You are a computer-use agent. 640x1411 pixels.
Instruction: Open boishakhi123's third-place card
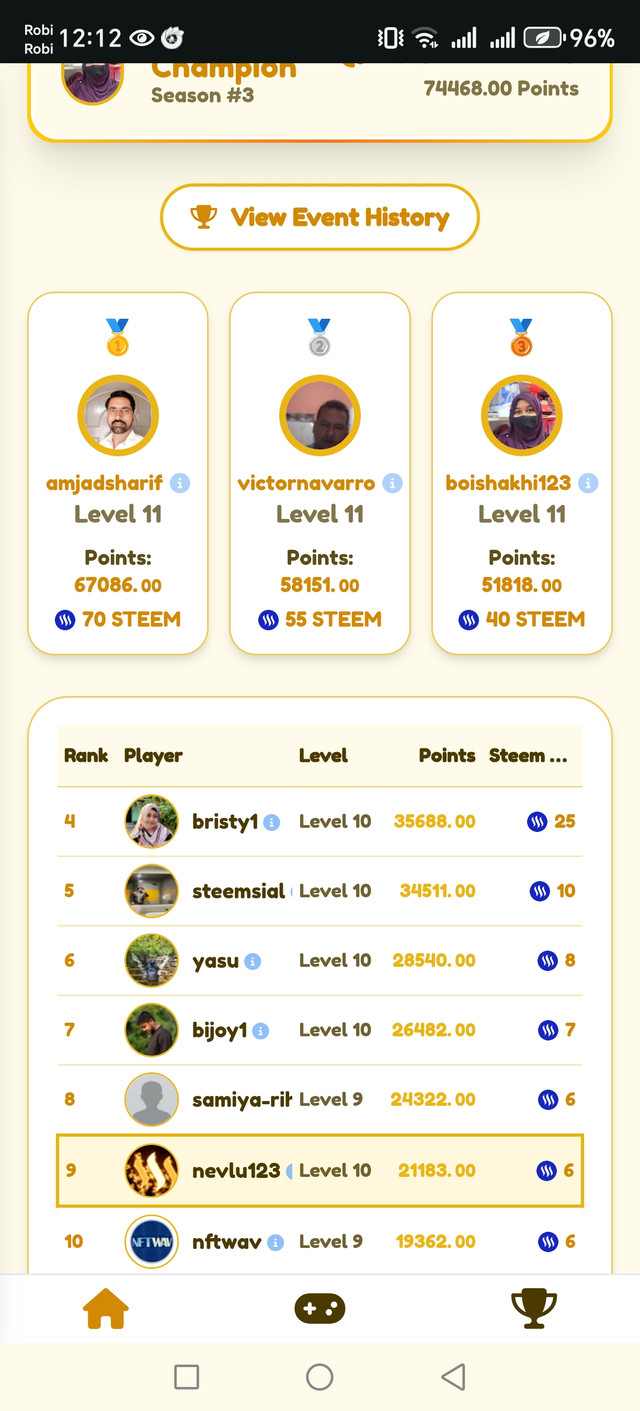521,473
